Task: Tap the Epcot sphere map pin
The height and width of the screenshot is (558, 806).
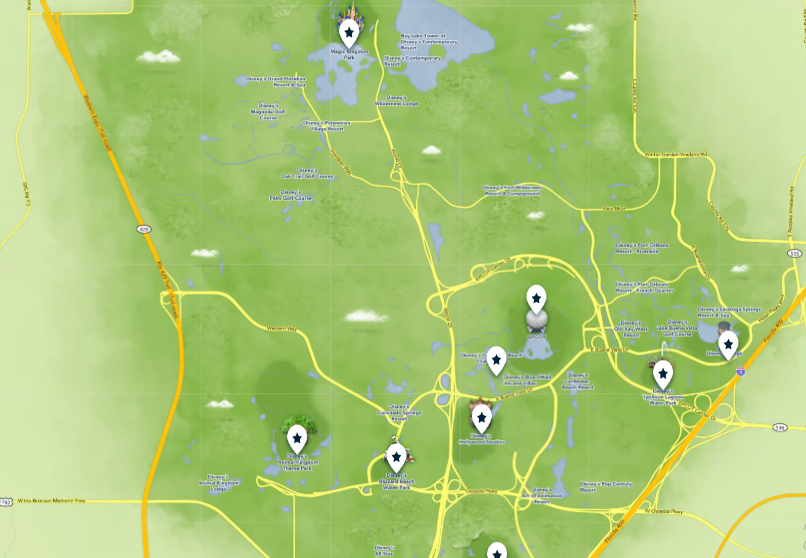Action: coord(536,298)
